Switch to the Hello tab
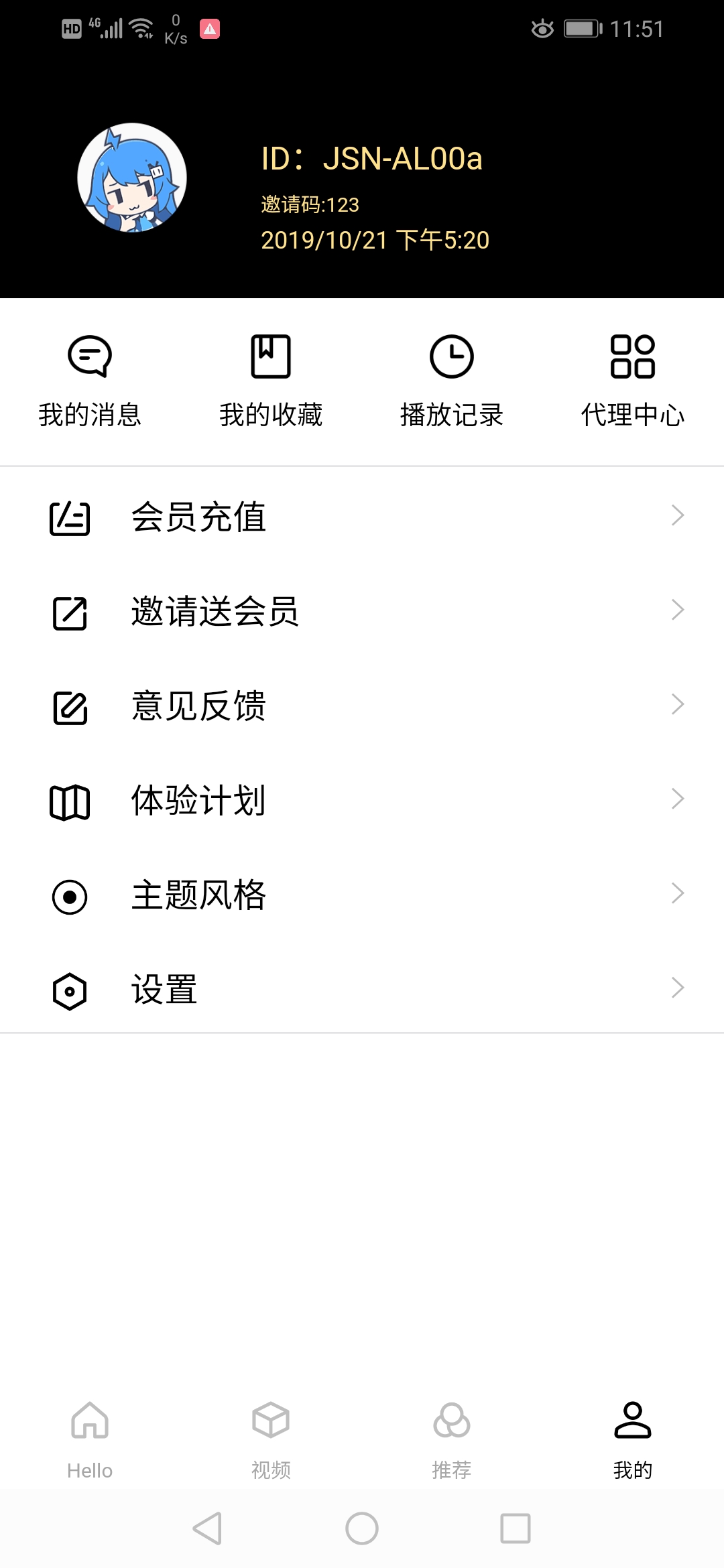The image size is (724, 1568). (x=90, y=1438)
